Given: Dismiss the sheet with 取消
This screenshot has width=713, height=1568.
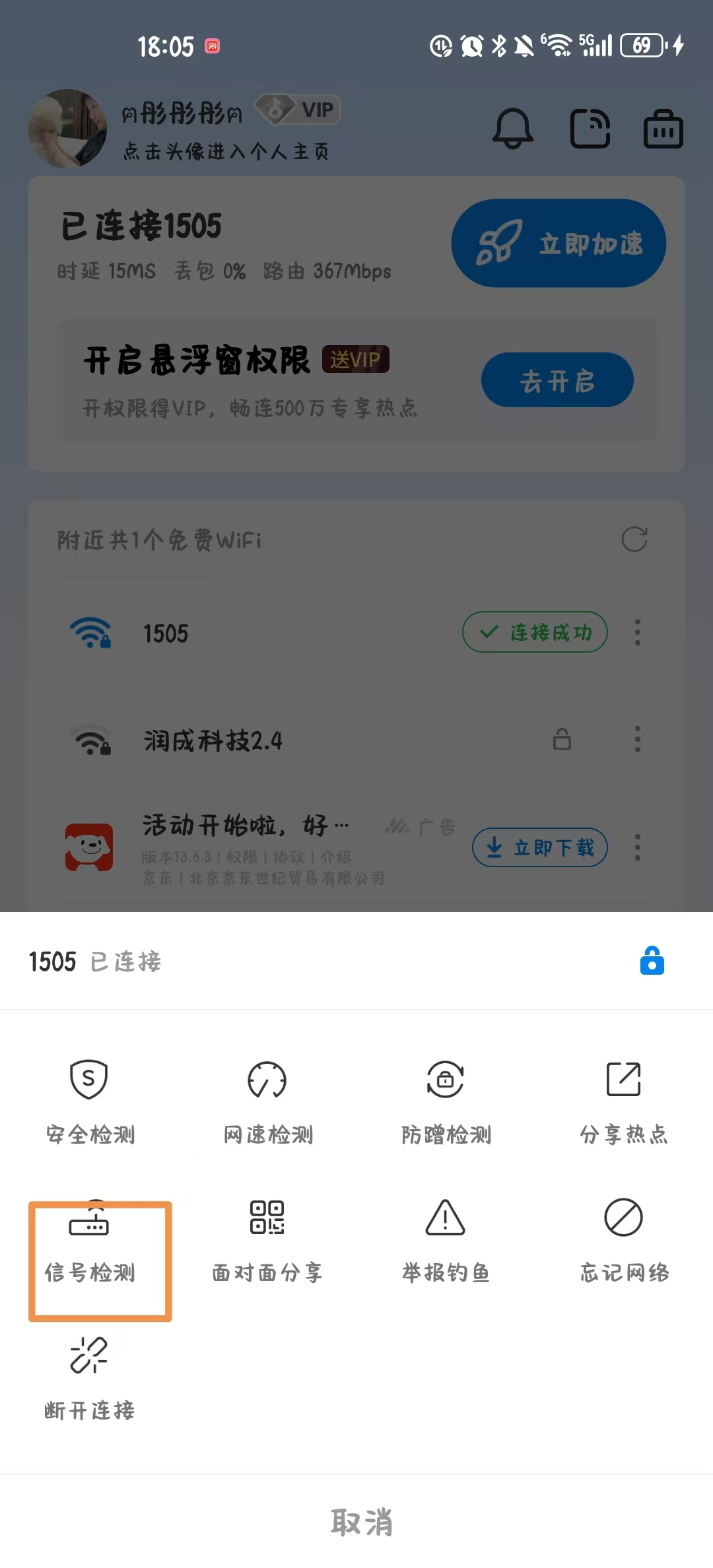Looking at the screenshot, I should coord(360,1522).
